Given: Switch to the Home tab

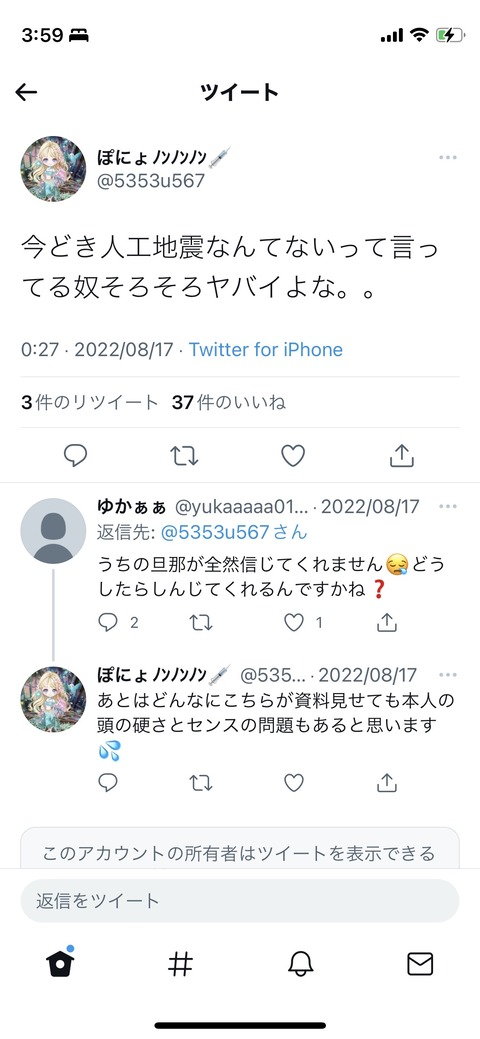Looking at the screenshot, I should click(x=60, y=963).
